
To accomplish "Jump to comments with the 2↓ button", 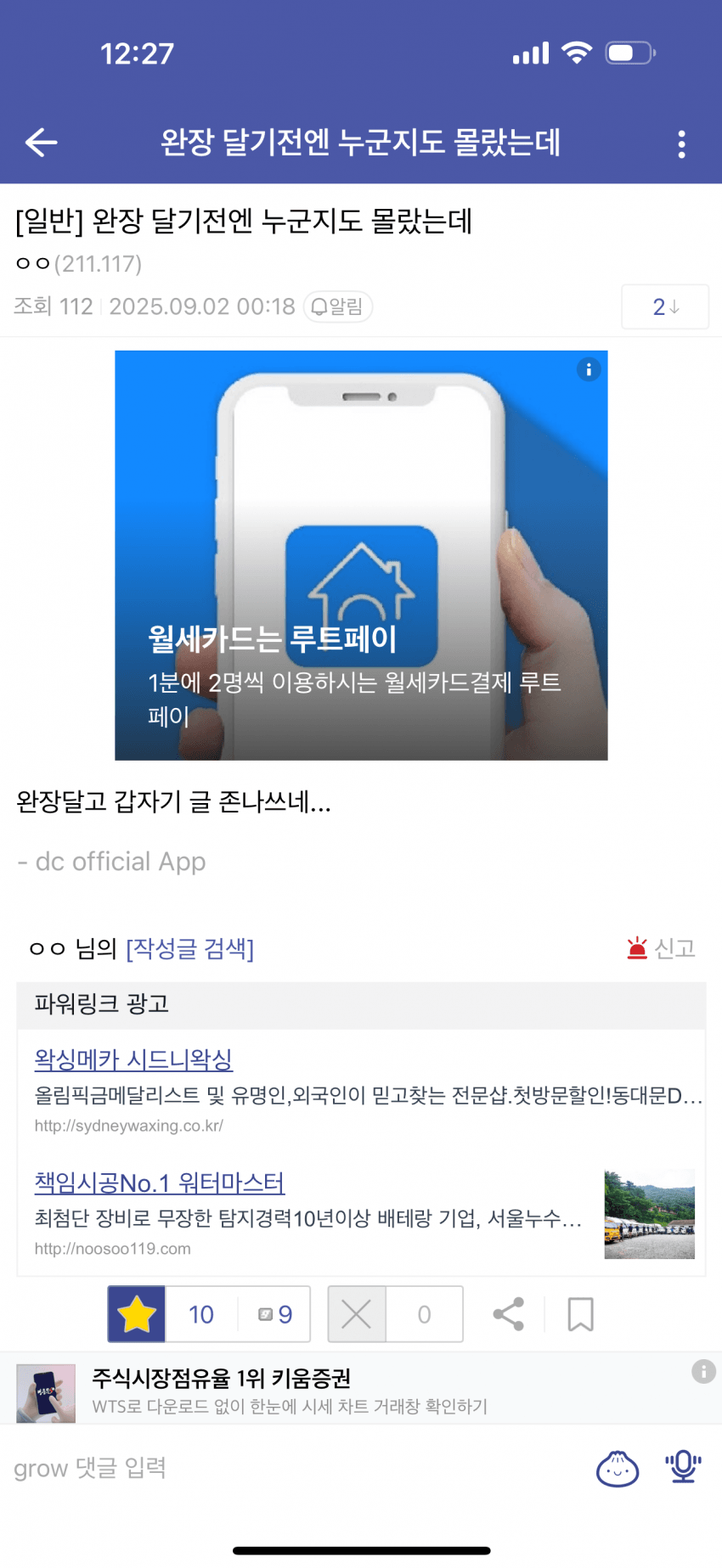I will coord(665,306).
